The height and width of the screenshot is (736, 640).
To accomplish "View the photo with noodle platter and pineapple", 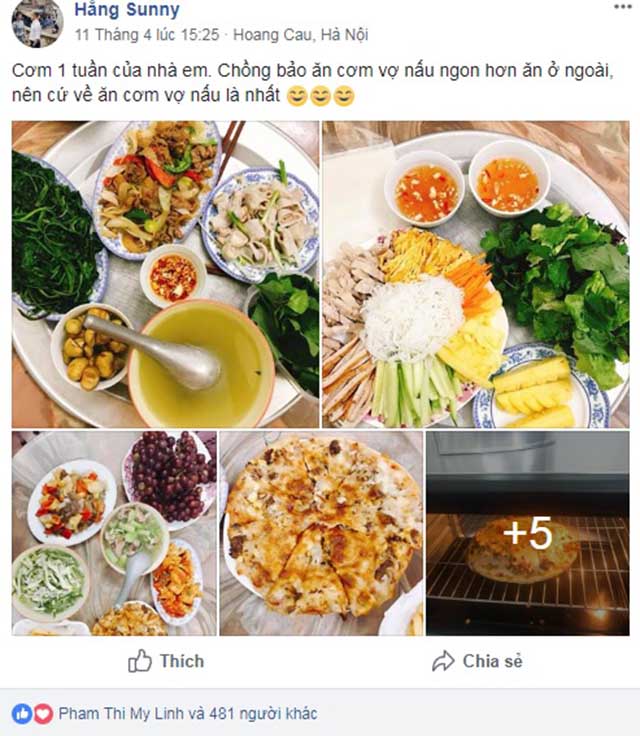I will coord(475,273).
